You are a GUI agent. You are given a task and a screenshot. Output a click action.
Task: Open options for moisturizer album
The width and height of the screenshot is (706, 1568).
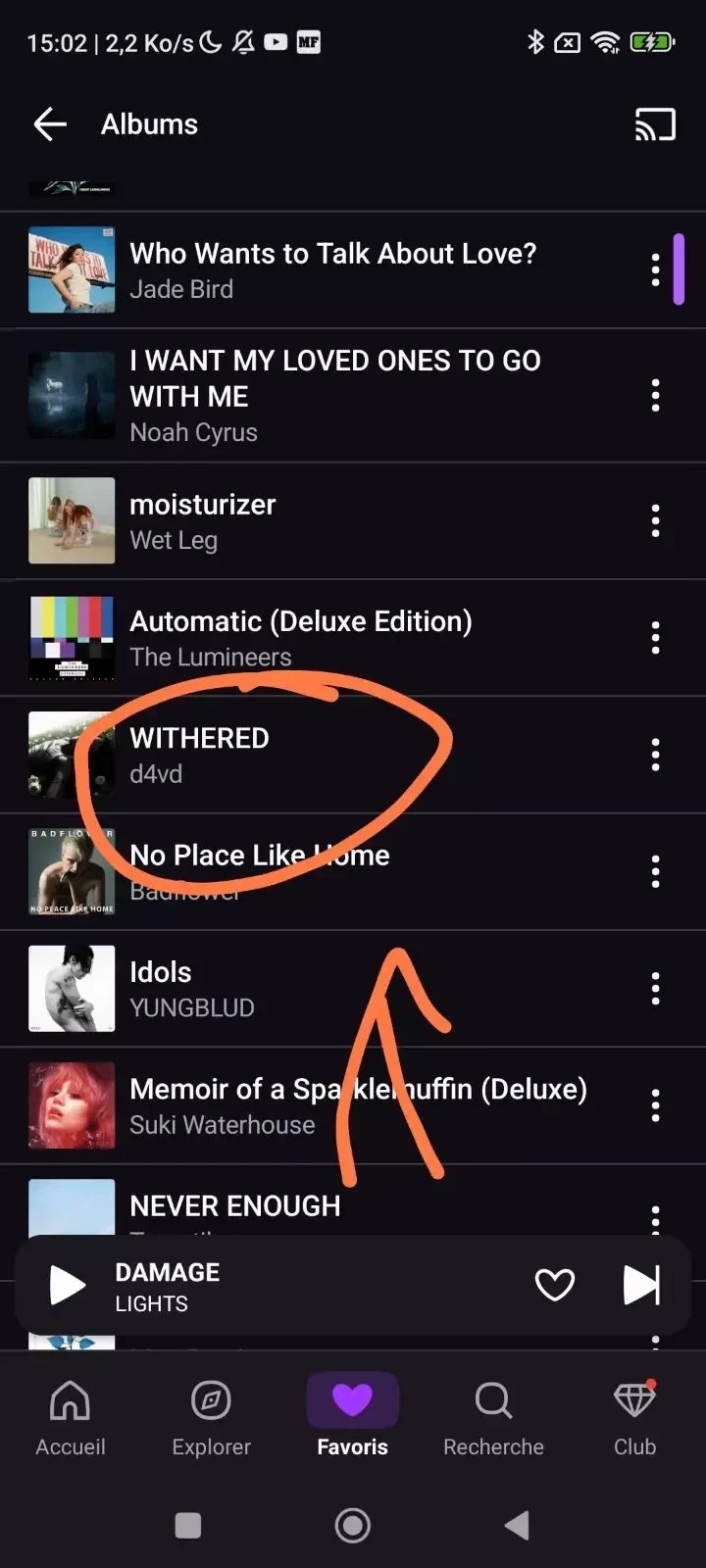[x=655, y=521]
